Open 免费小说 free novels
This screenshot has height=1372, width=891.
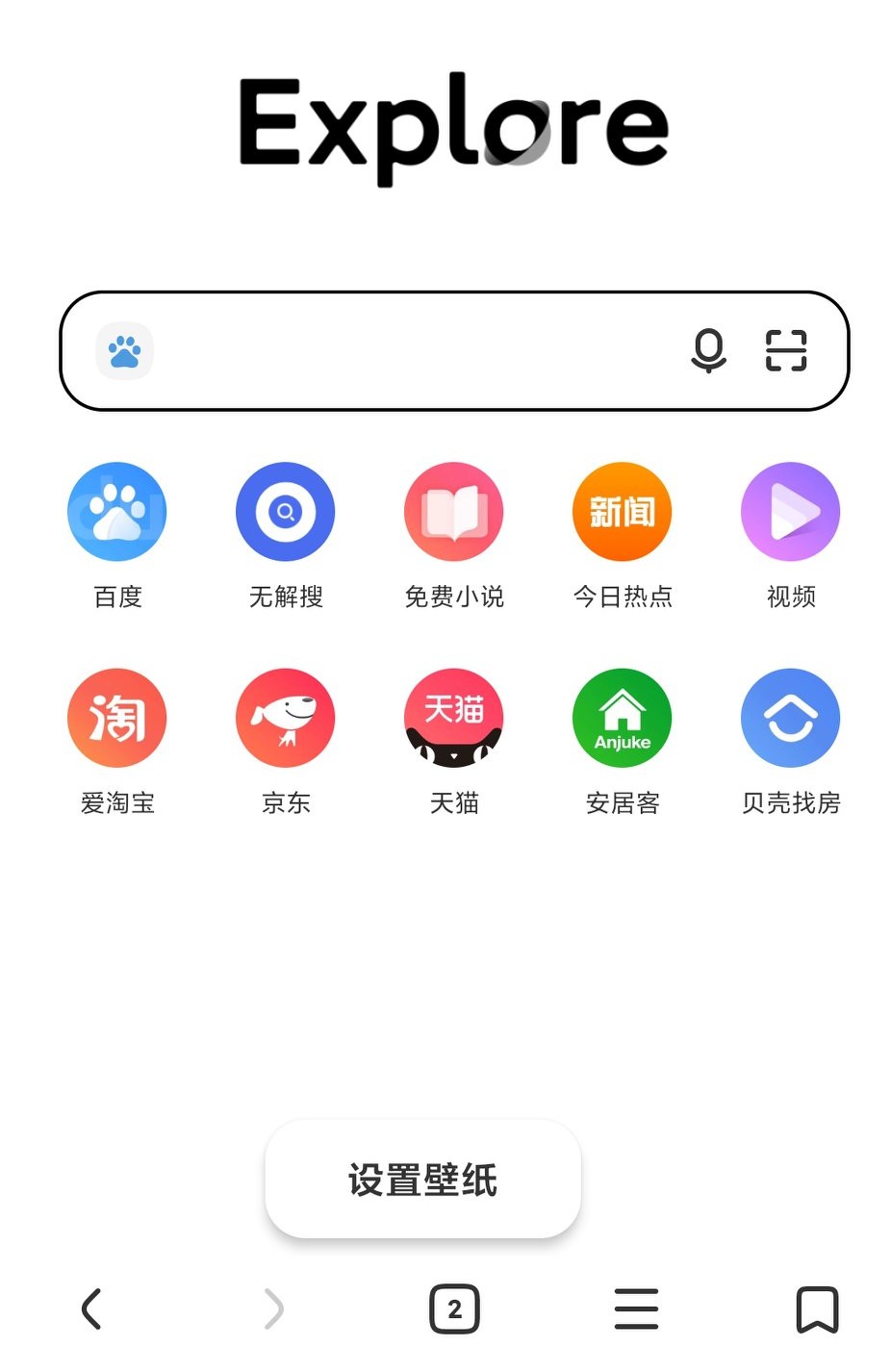pyautogui.click(x=453, y=511)
